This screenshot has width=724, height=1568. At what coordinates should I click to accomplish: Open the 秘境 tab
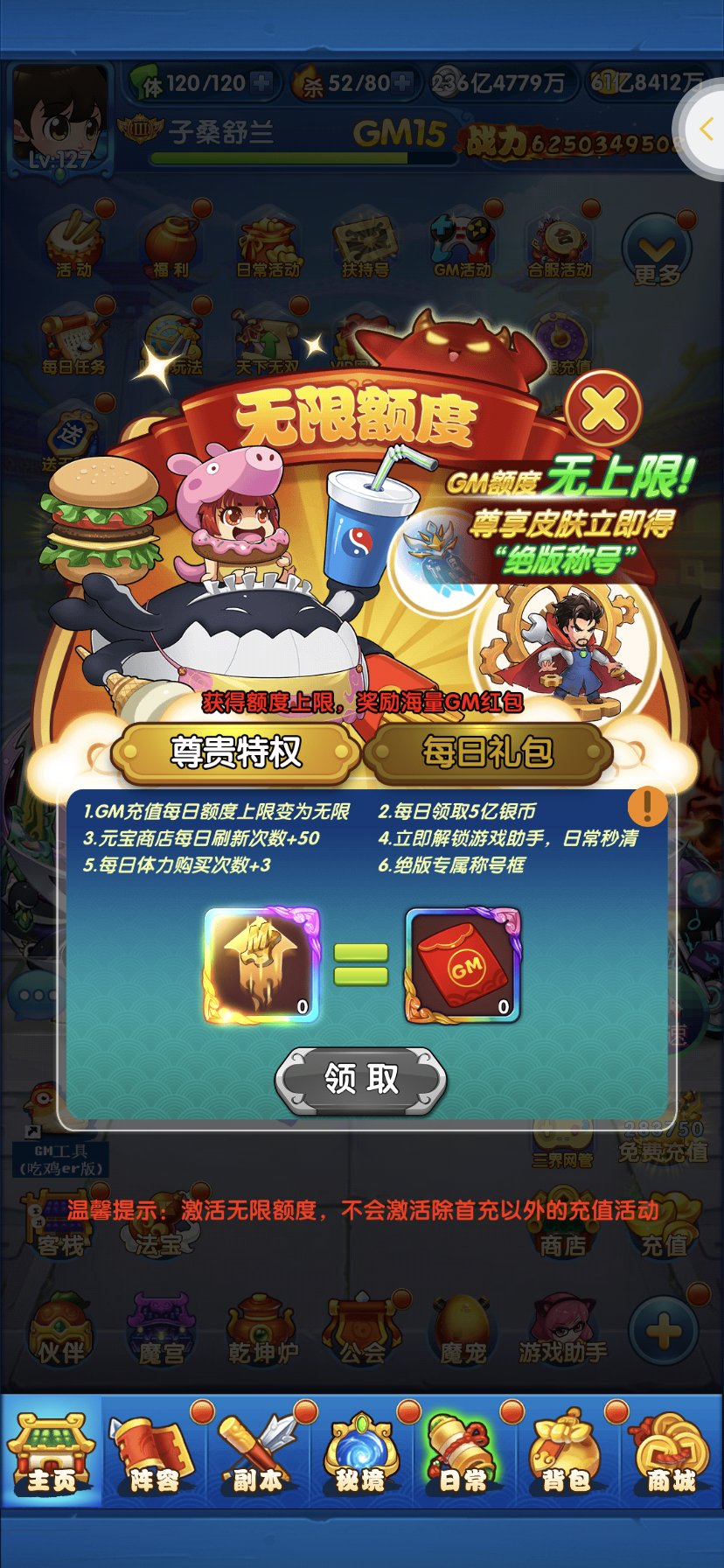(360, 1452)
